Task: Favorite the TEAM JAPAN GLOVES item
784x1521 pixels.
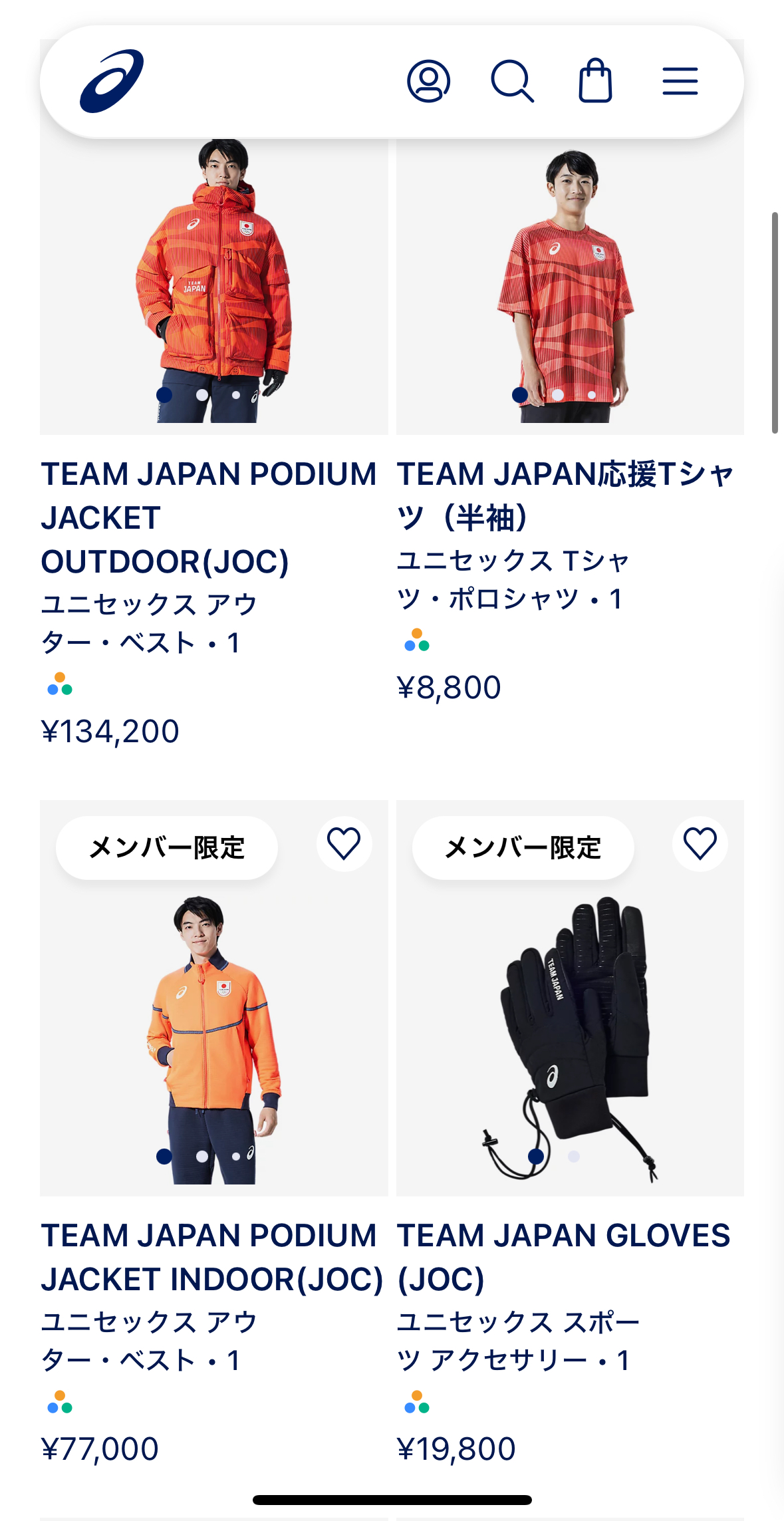Action: (x=700, y=844)
